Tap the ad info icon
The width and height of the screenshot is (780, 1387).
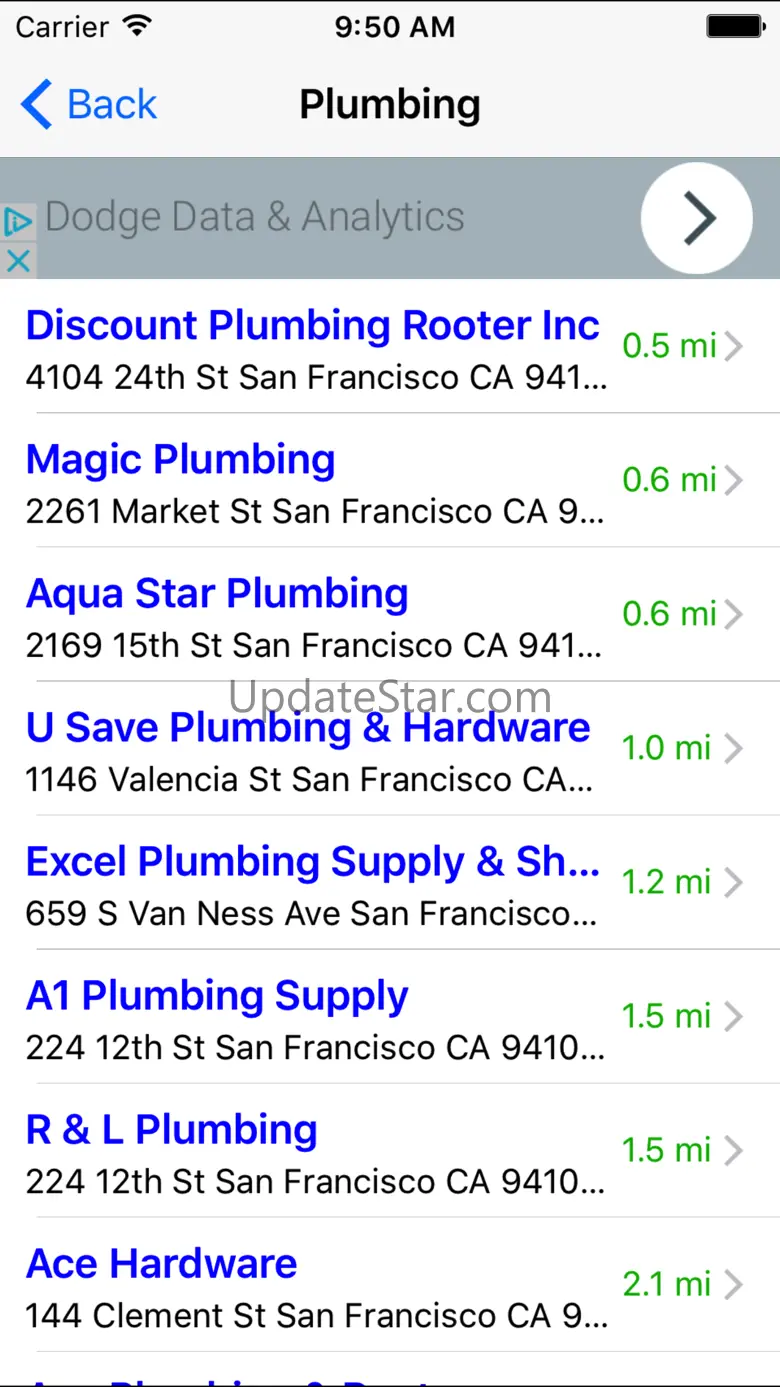point(18,221)
